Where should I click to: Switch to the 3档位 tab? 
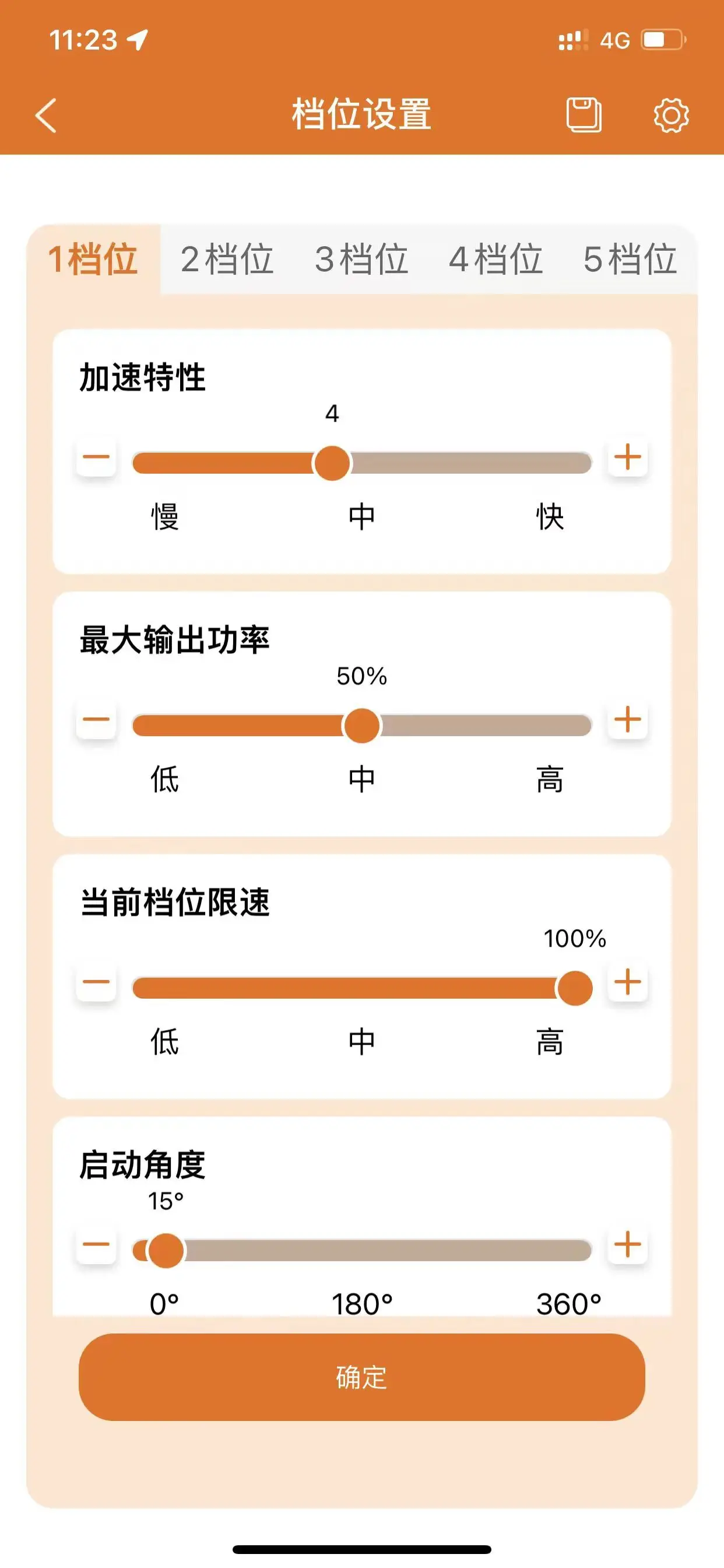point(361,260)
